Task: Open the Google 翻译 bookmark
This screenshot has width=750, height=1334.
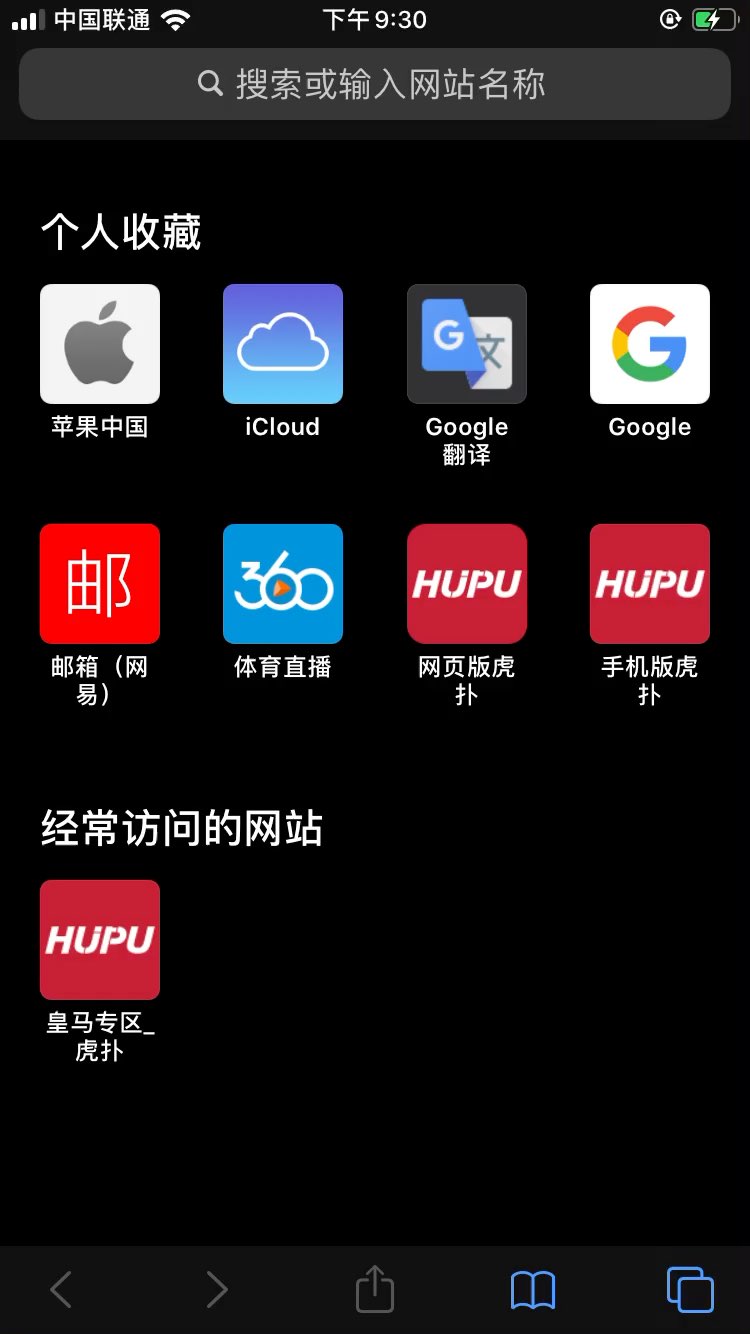Action: [466, 344]
